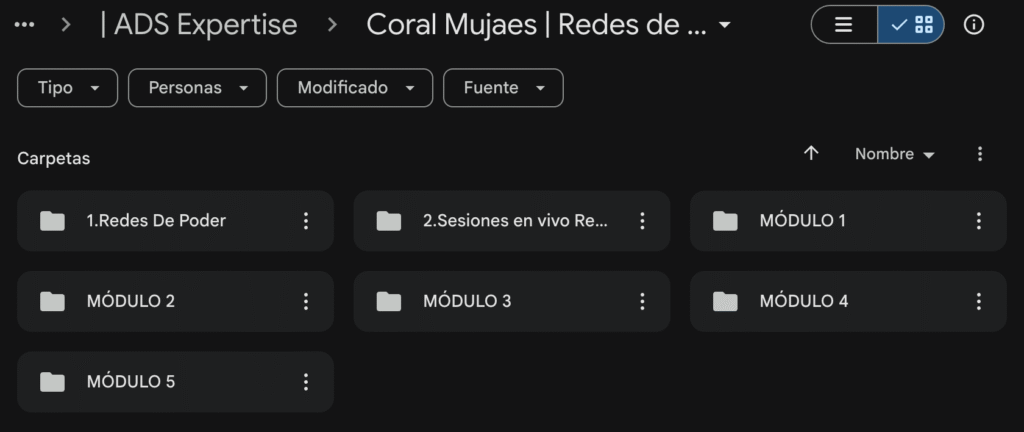Show more actions for MÓDULO 4

tap(979, 301)
